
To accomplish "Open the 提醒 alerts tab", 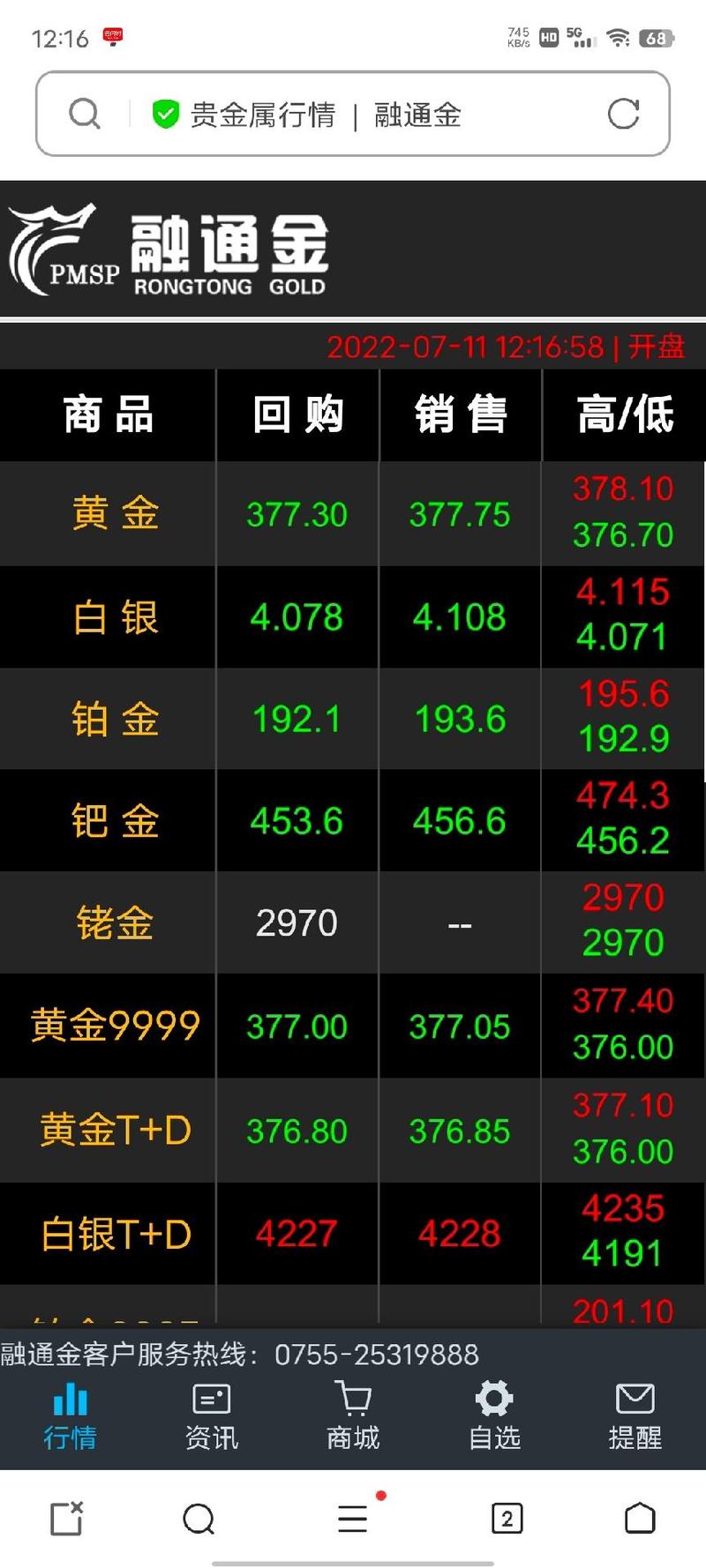I will (635, 1417).
